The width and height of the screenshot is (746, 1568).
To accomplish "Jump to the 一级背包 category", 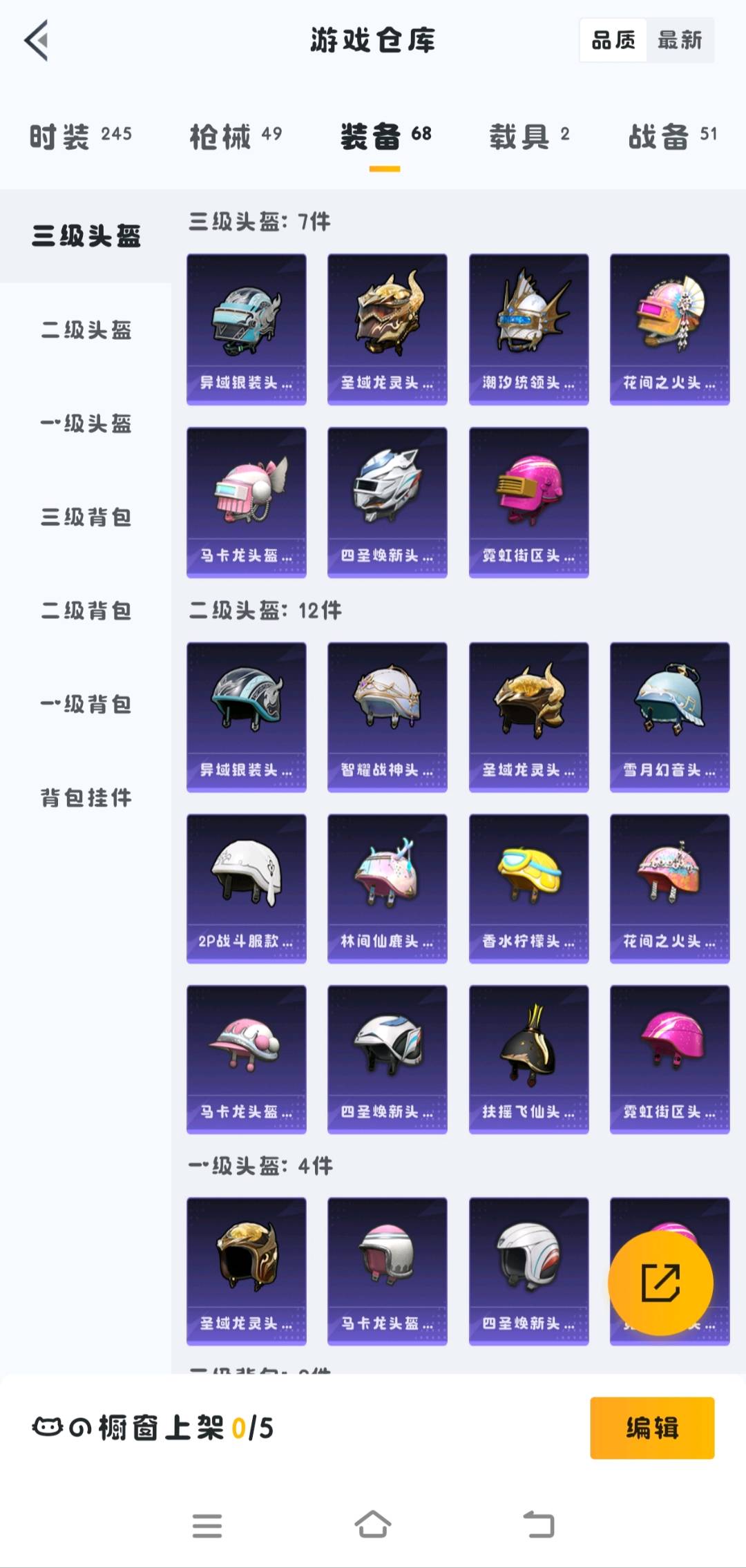I will [x=86, y=704].
